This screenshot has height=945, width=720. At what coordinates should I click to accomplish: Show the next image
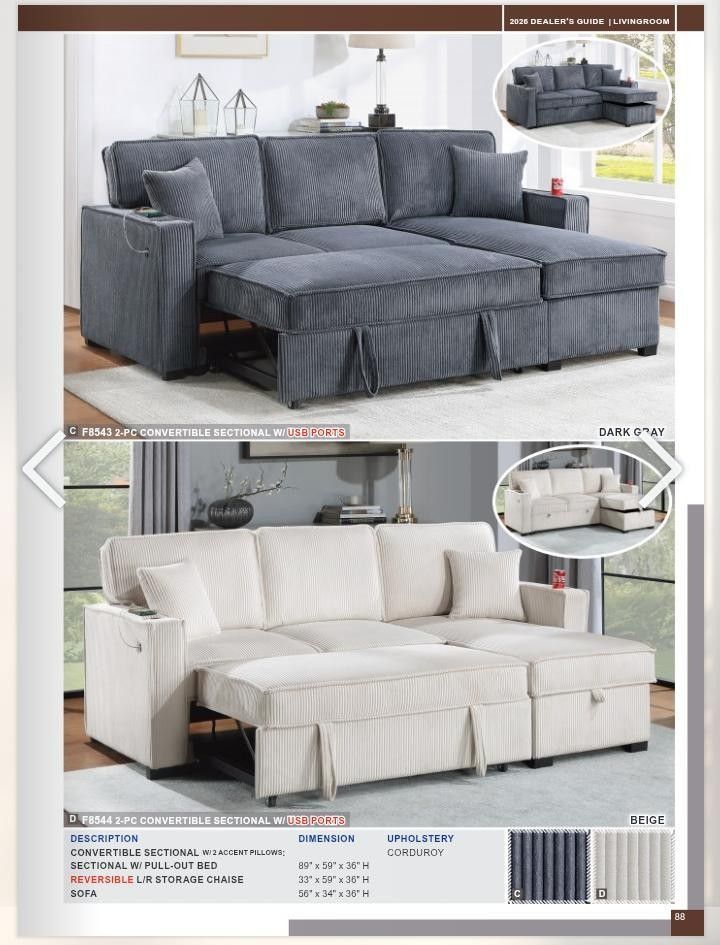click(661, 468)
